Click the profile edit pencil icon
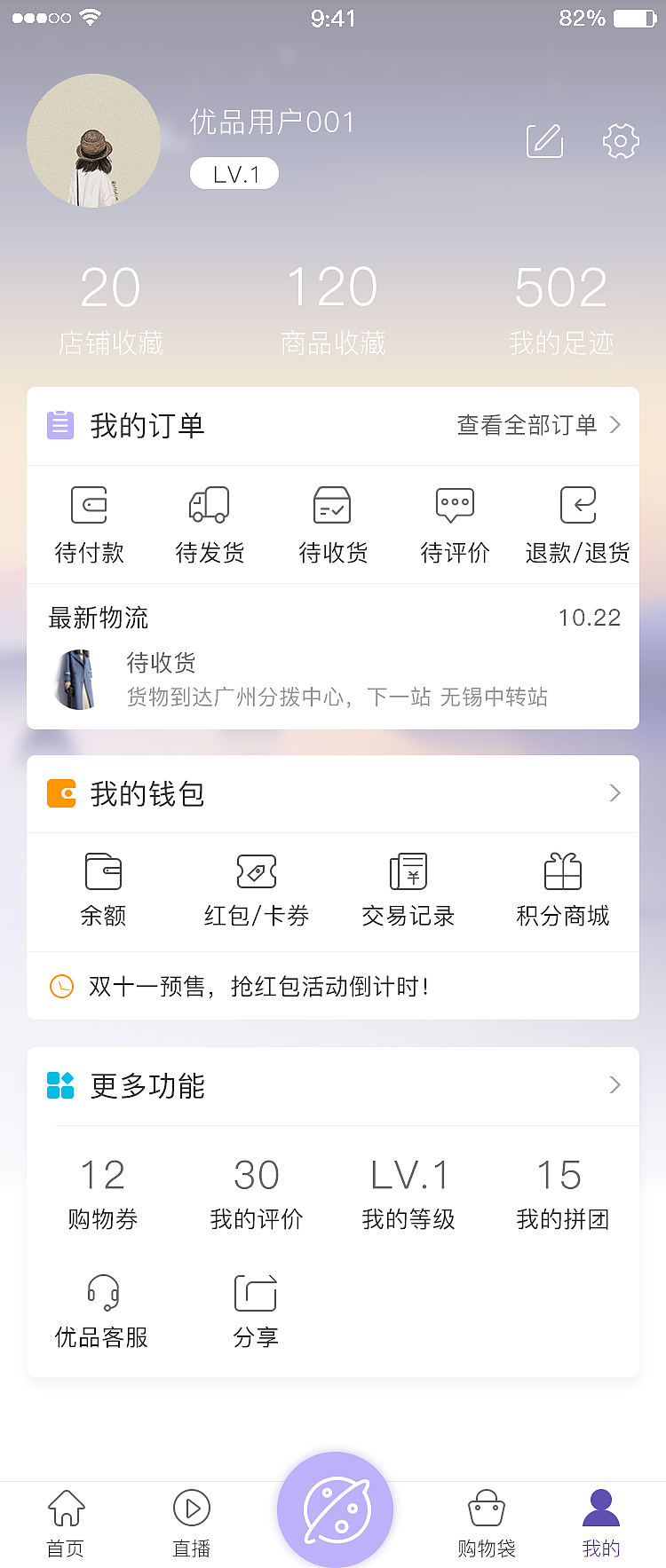This screenshot has height=1568, width=666. tap(545, 140)
